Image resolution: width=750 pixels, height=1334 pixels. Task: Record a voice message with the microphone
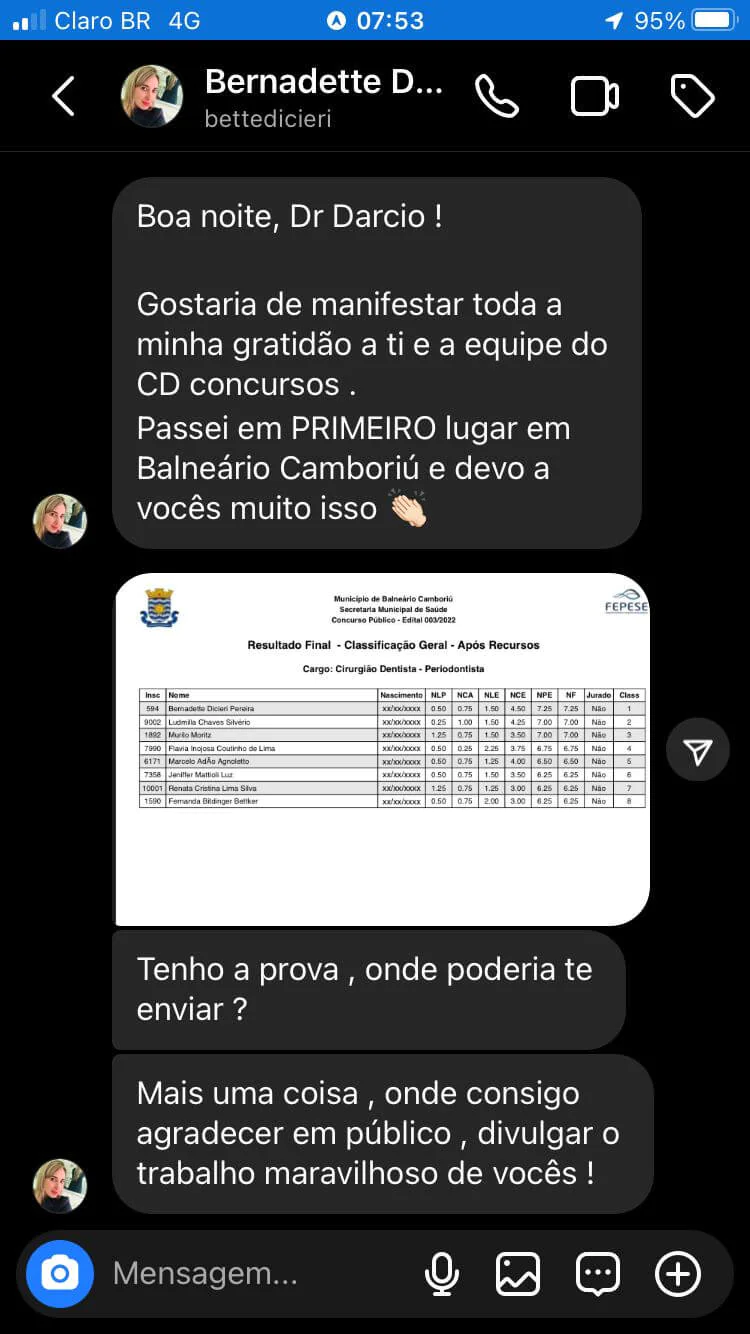coord(441,1273)
